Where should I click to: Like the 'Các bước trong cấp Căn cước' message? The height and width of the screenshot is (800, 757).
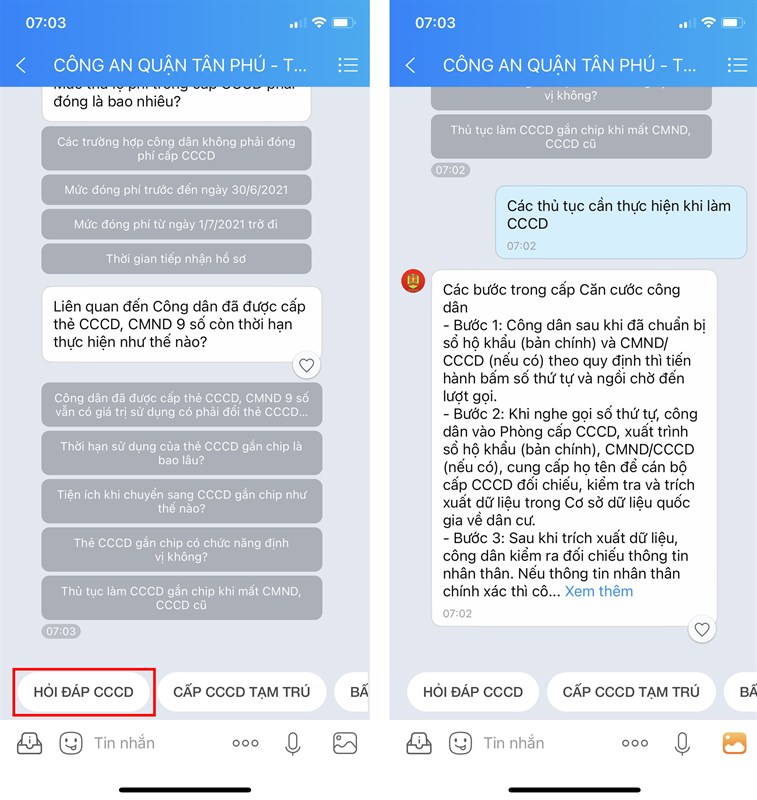click(x=702, y=630)
